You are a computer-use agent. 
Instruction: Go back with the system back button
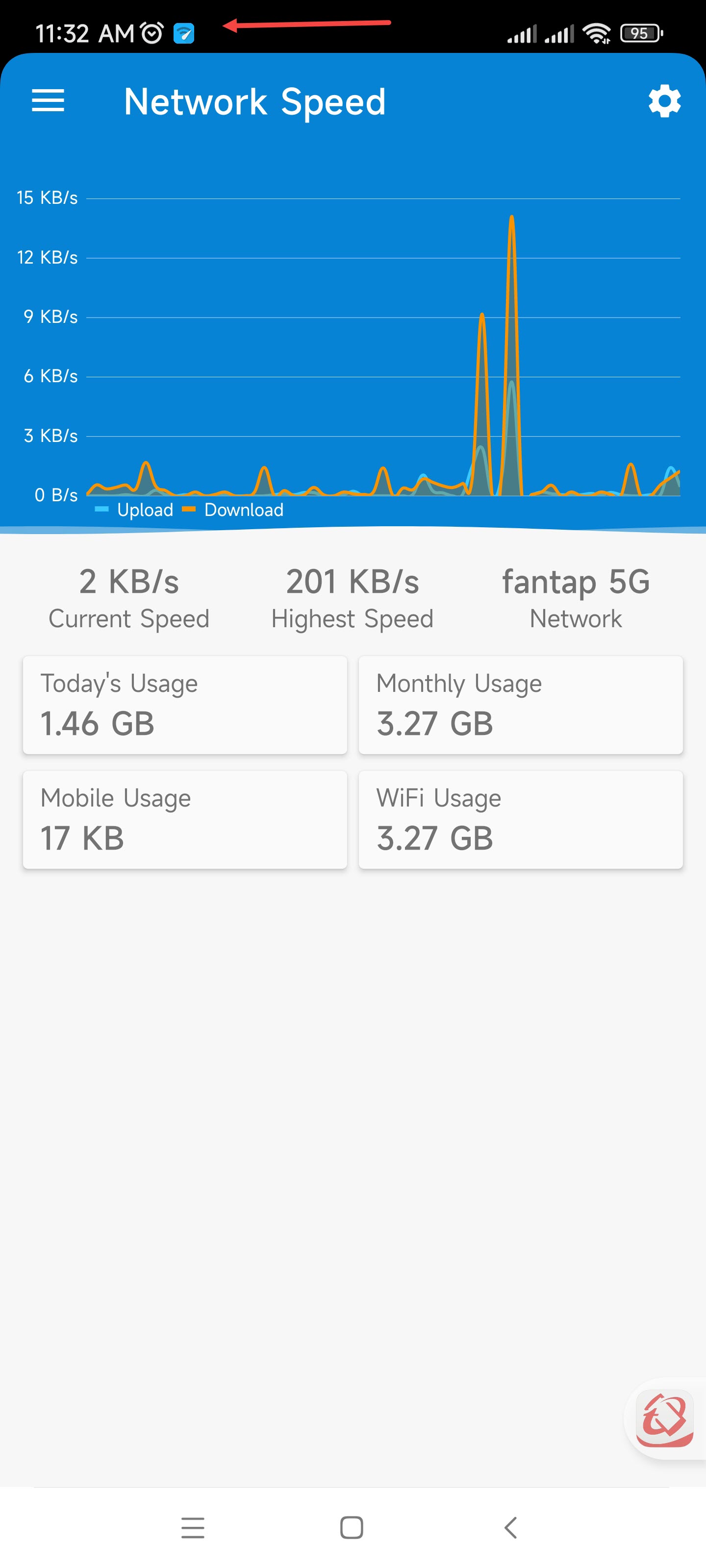pyautogui.click(x=510, y=1527)
